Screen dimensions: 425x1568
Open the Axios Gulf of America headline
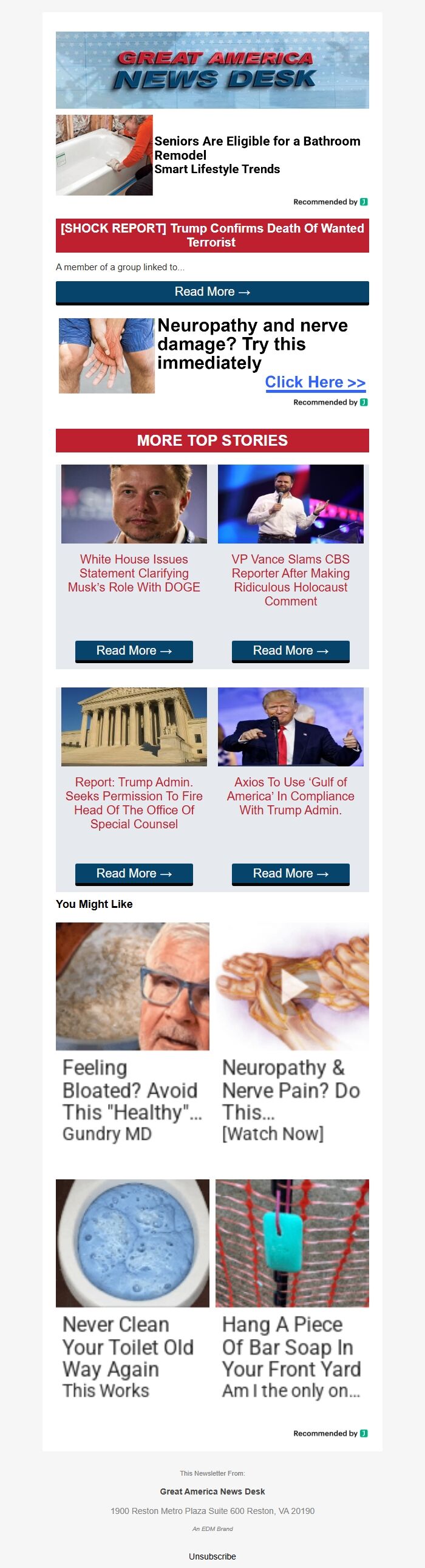pos(290,796)
